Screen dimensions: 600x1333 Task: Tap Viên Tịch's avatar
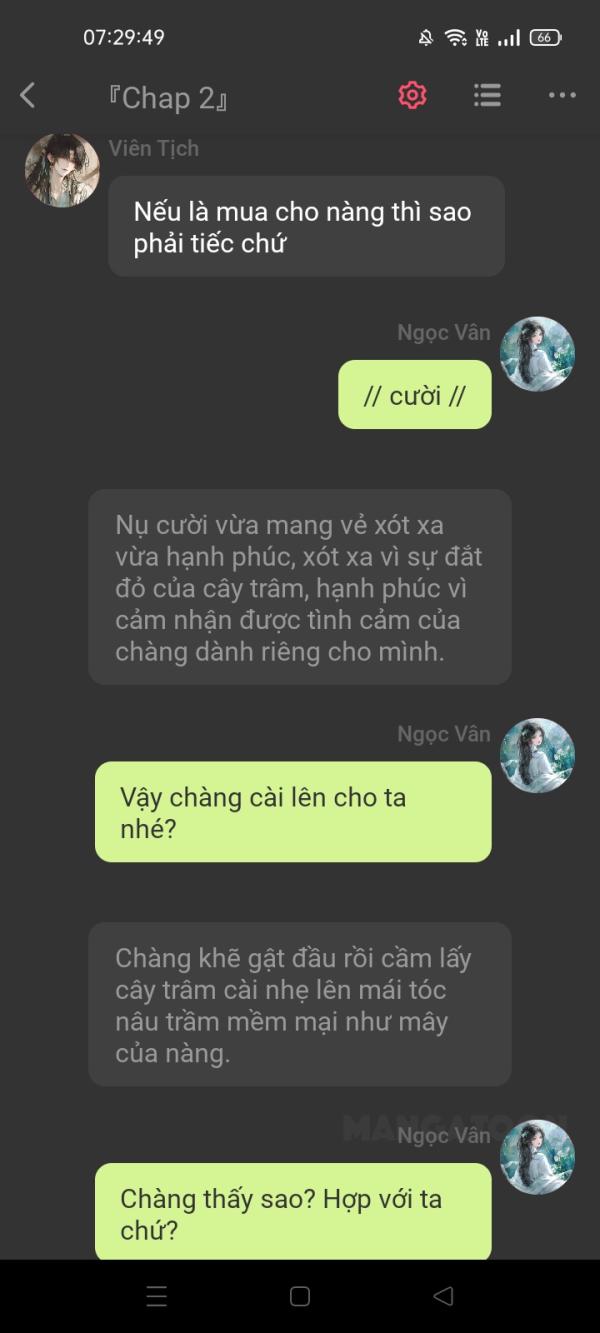pyautogui.click(x=62, y=170)
